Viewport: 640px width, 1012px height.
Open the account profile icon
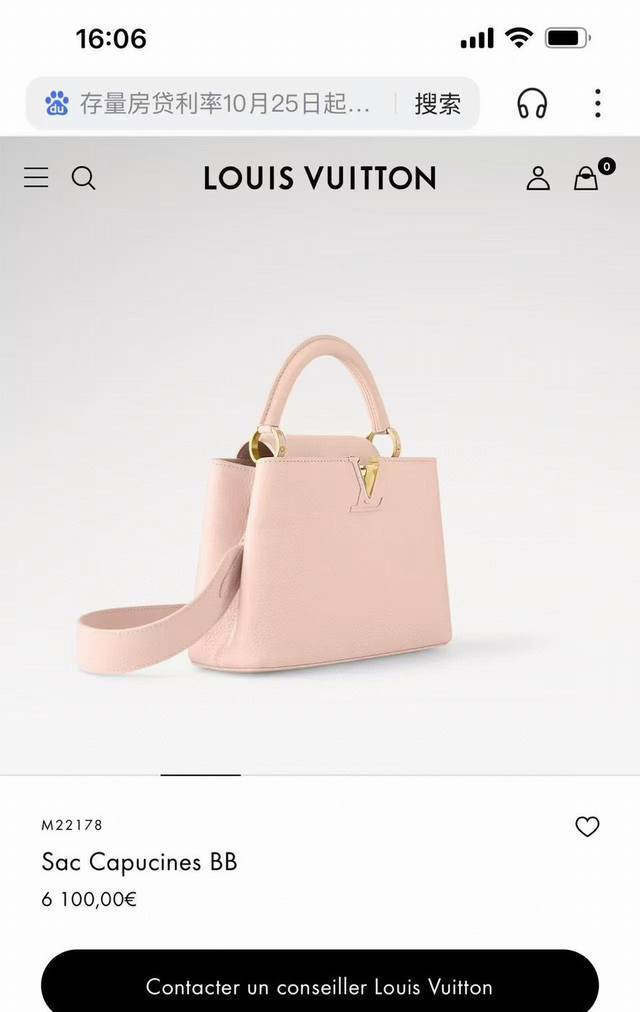[x=538, y=178]
